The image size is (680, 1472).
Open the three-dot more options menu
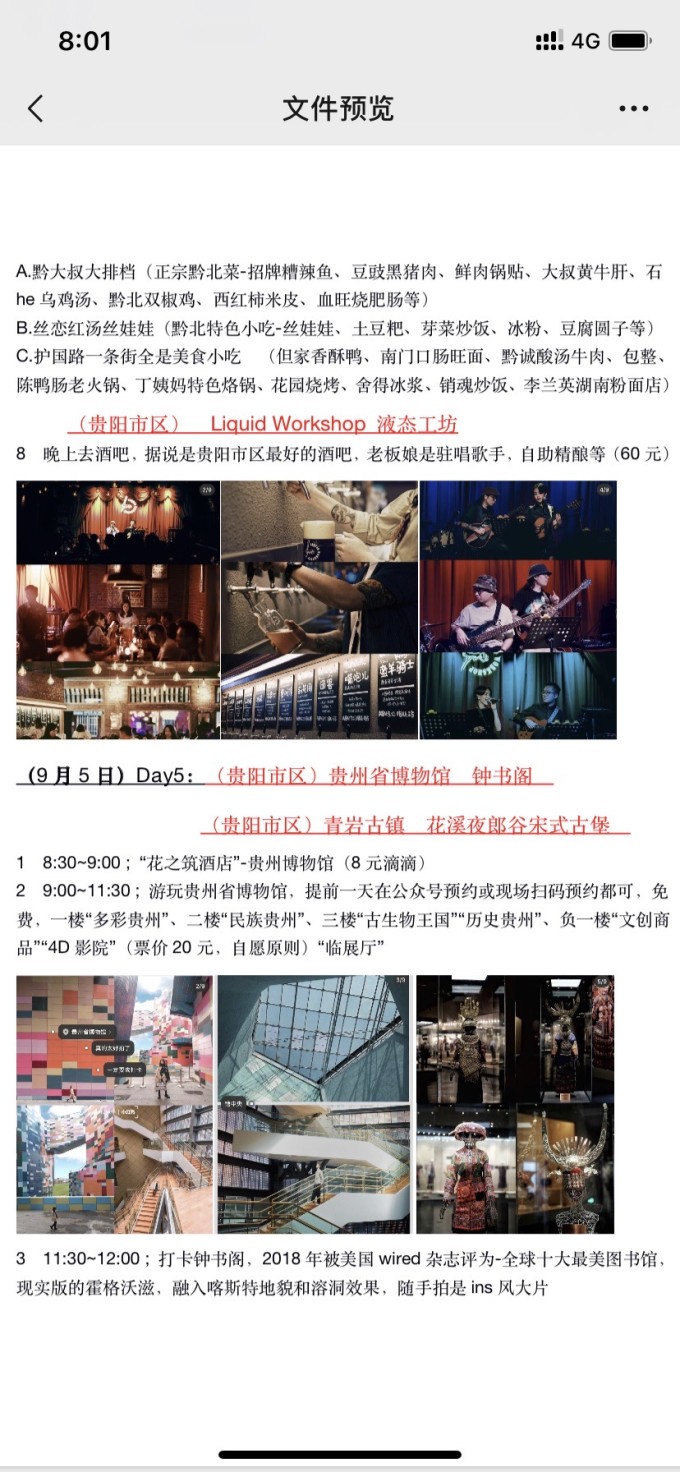(633, 108)
